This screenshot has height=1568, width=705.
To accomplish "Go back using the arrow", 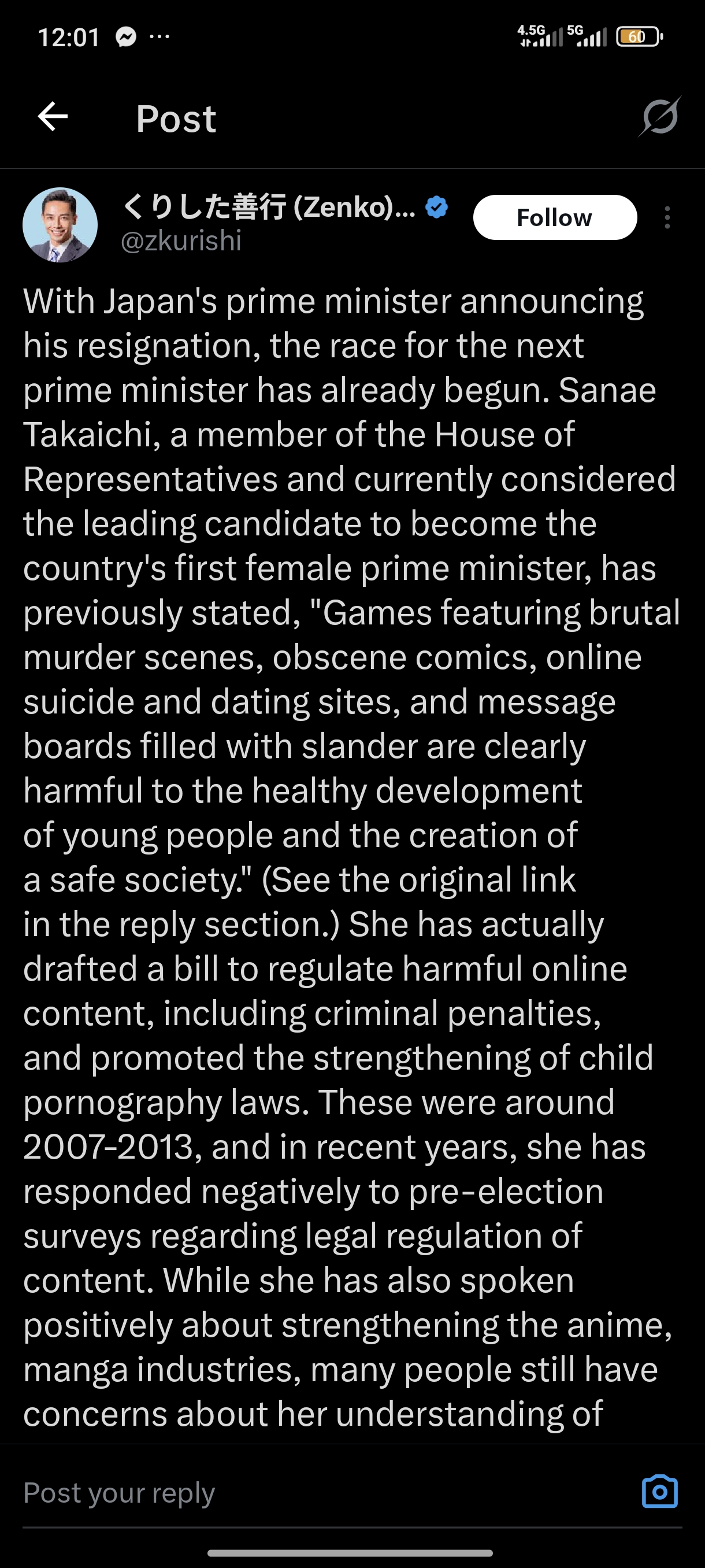I will (x=53, y=117).
